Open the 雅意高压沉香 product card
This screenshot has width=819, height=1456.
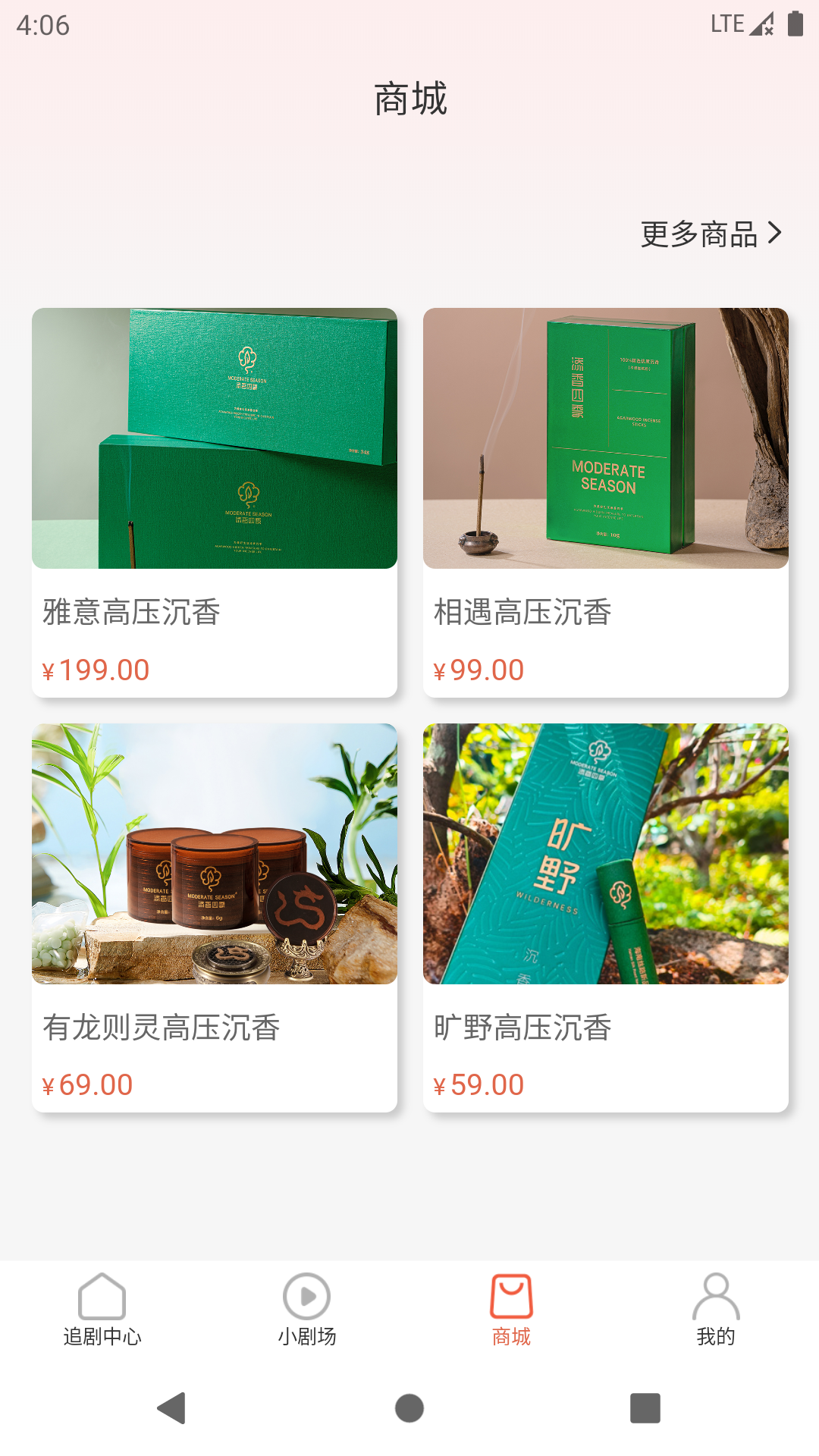(215, 502)
